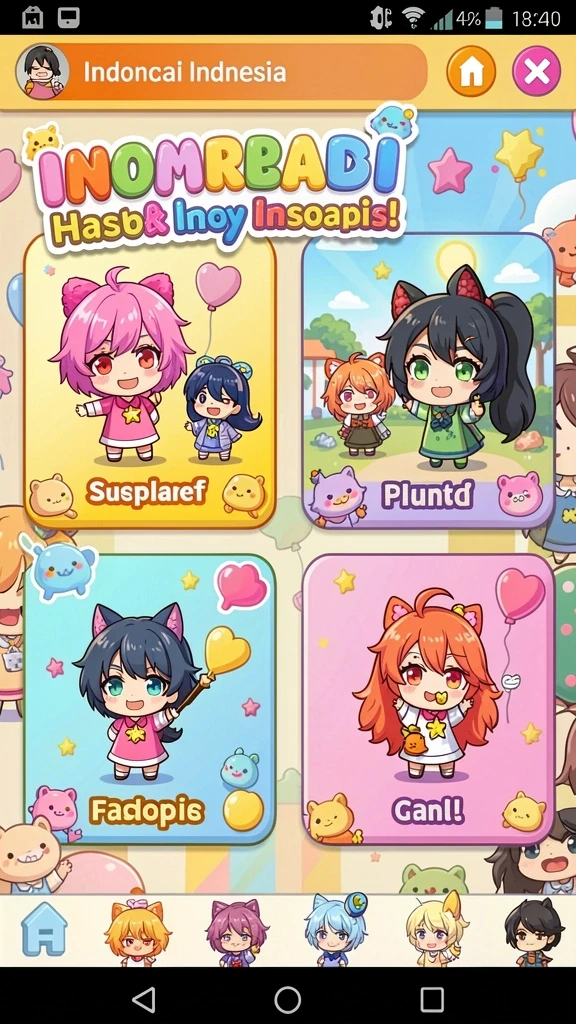Image resolution: width=576 pixels, height=1024 pixels.
Task: Select the orange-haired character tab
Action: click(137, 931)
